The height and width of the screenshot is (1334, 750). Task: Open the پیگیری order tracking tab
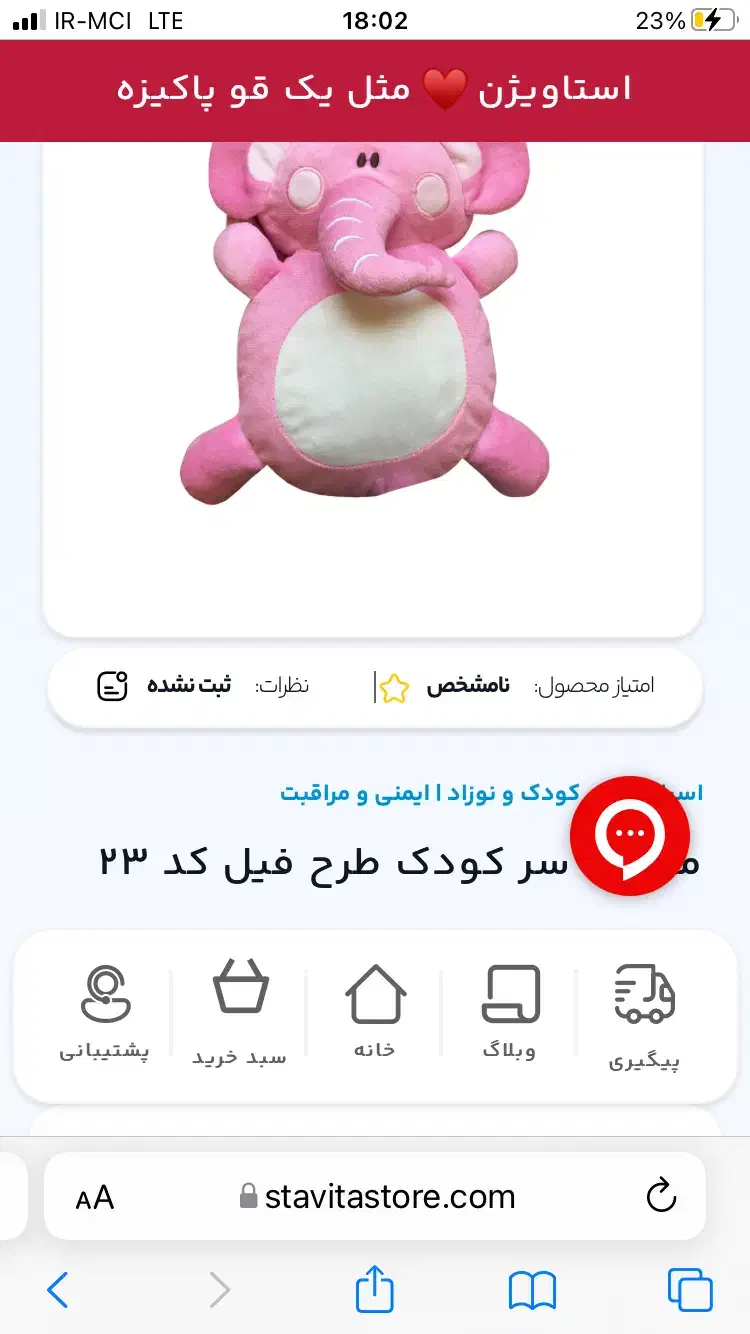click(644, 1017)
